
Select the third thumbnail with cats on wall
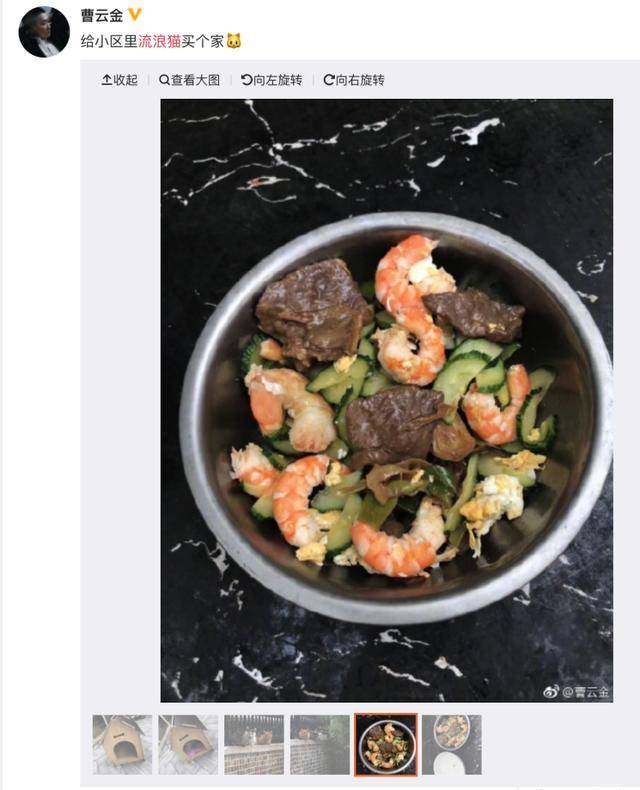(x=254, y=744)
